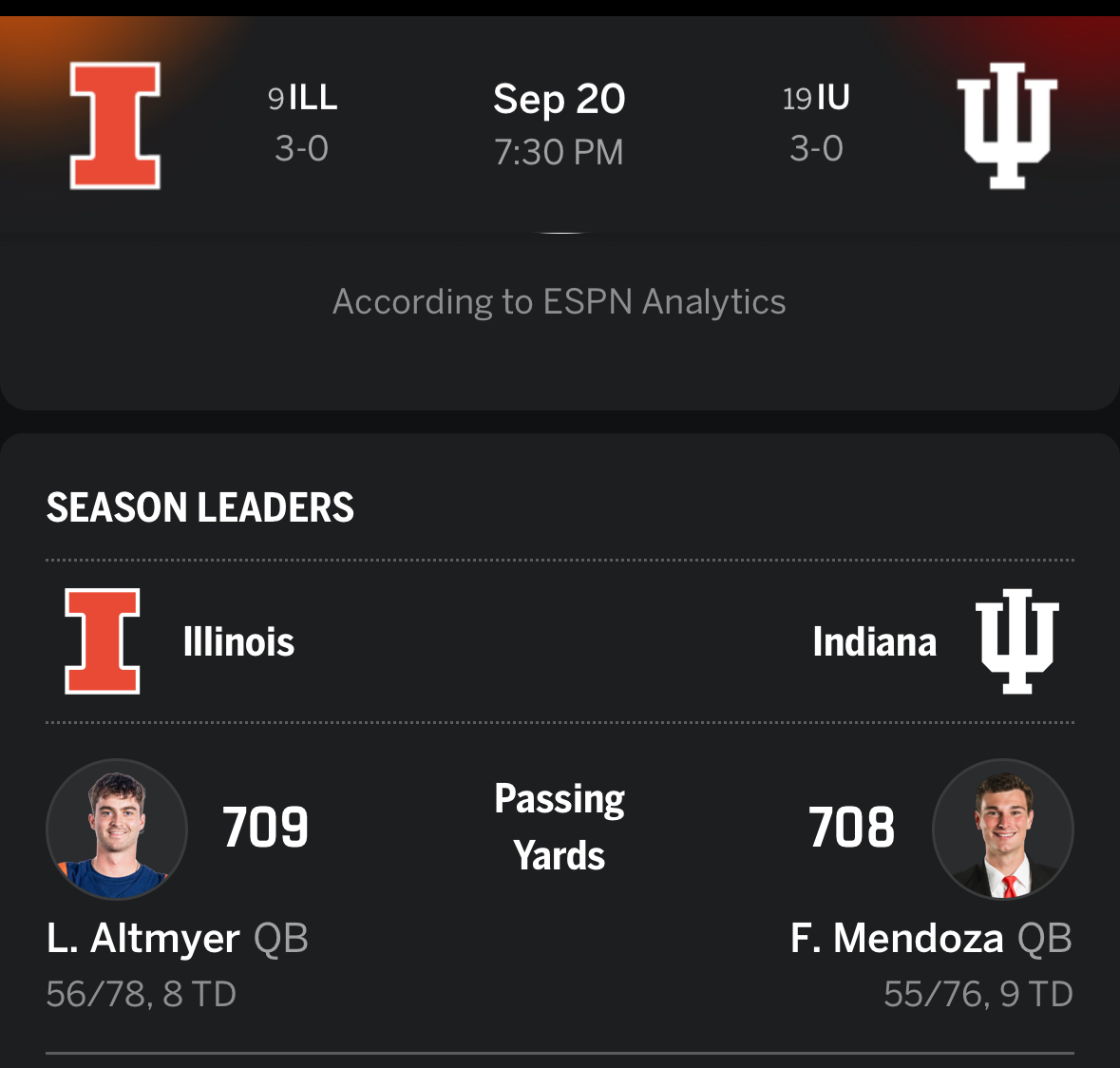View F. Mendoza's player profile

click(1002, 830)
